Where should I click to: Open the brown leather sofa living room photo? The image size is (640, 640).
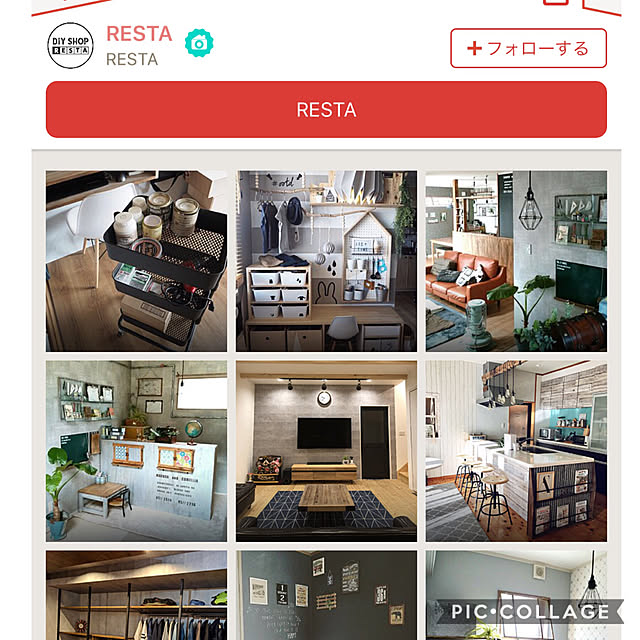(x=516, y=260)
